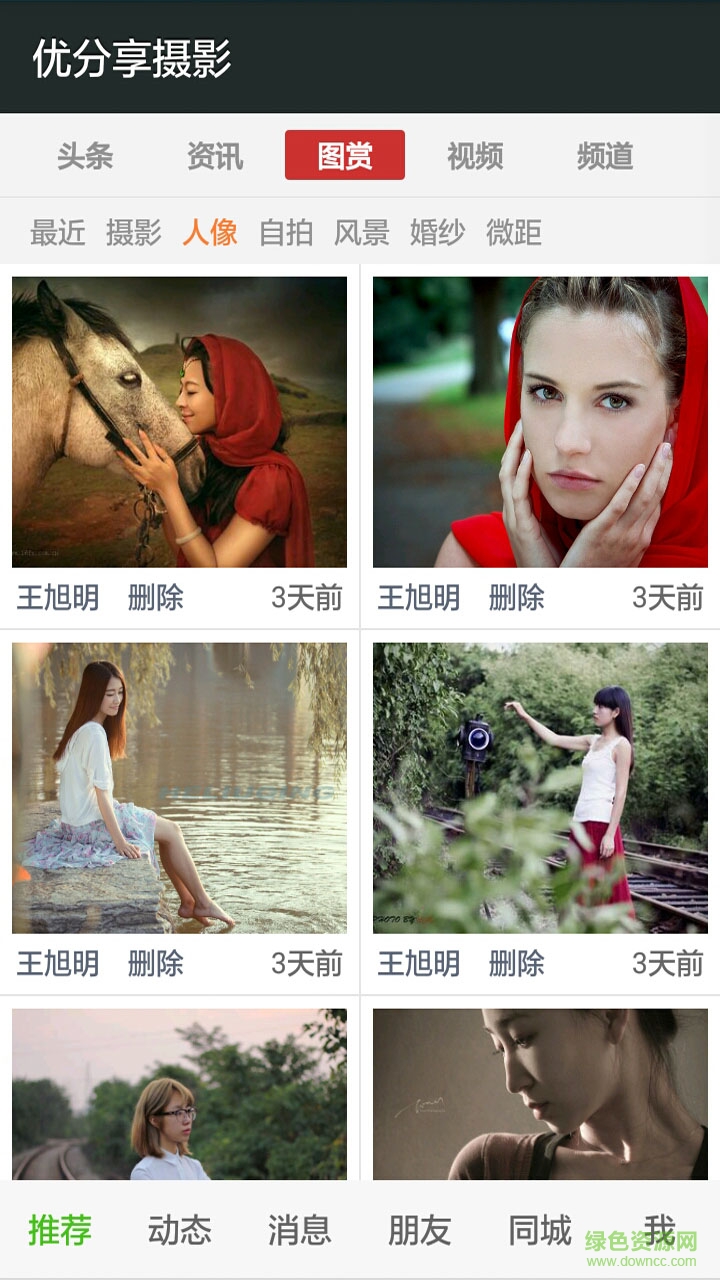Open the 朋友 friends tab
This screenshot has width=720, height=1280.
(420, 1230)
